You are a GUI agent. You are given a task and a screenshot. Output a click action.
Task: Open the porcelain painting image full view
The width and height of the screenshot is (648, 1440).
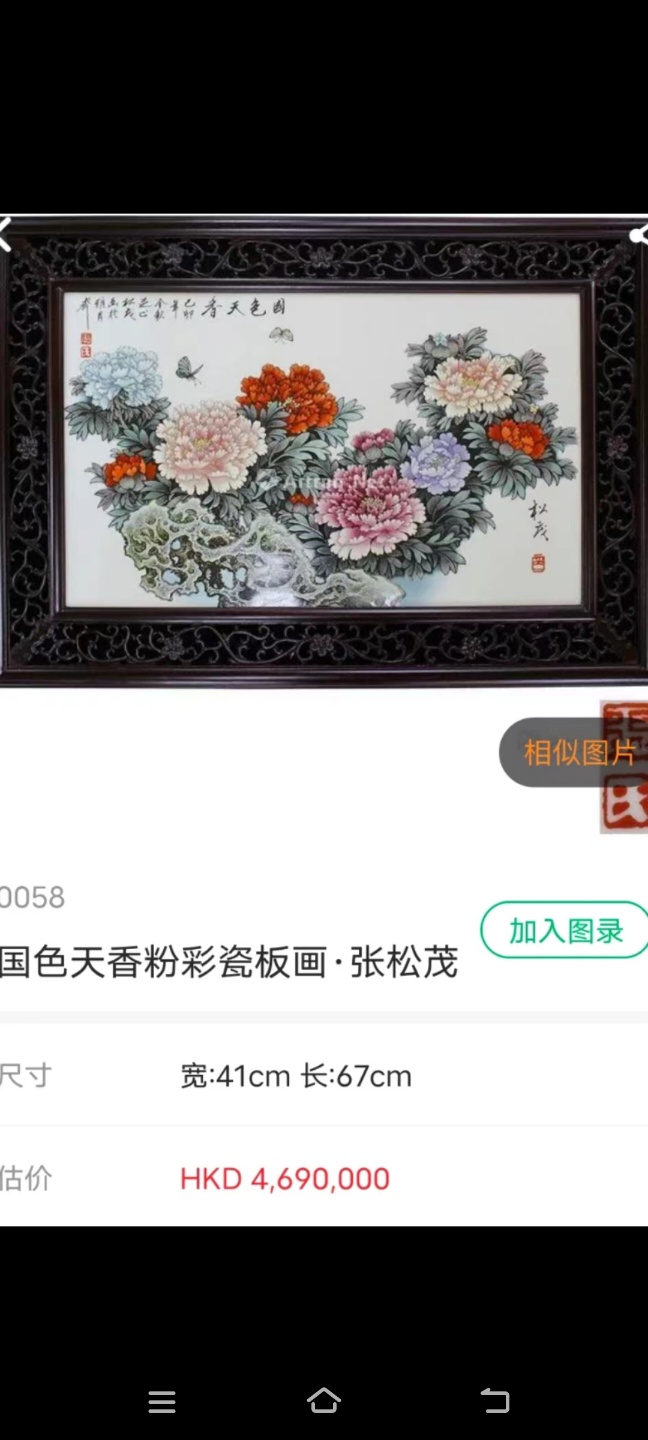322,450
